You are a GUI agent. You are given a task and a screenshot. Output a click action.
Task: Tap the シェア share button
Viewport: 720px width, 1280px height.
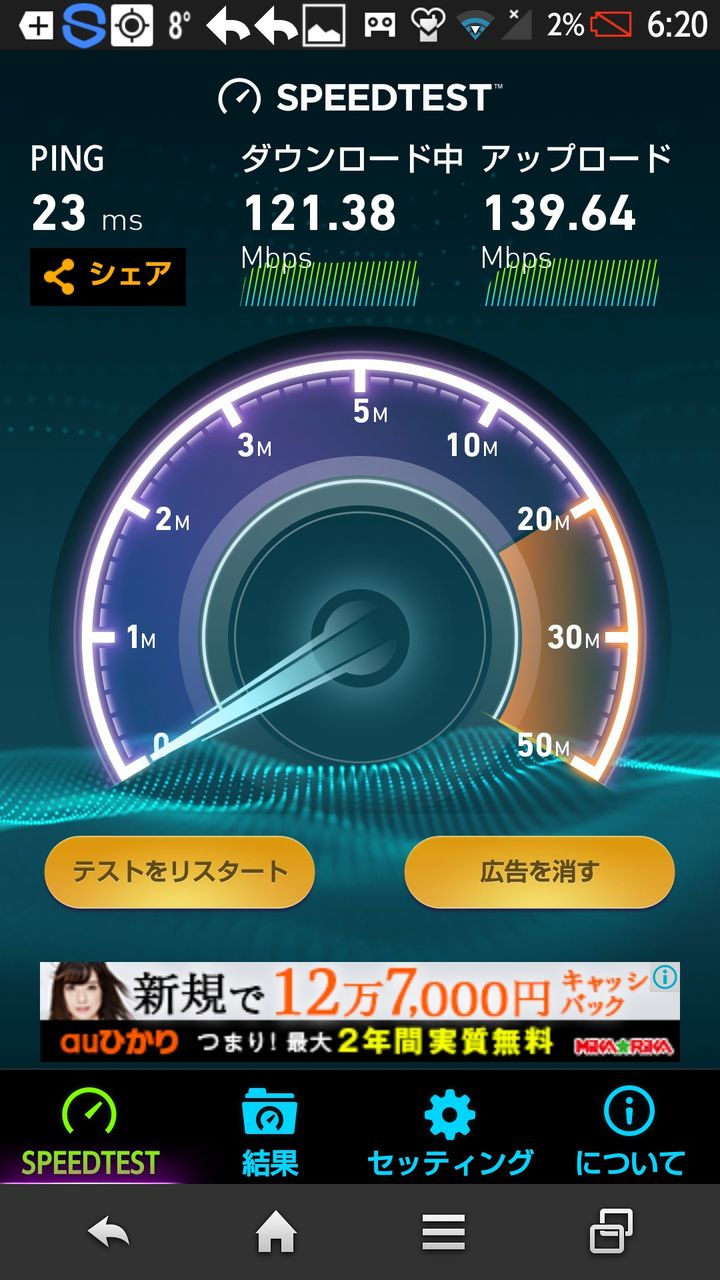pyautogui.click(x=108, y=276)
